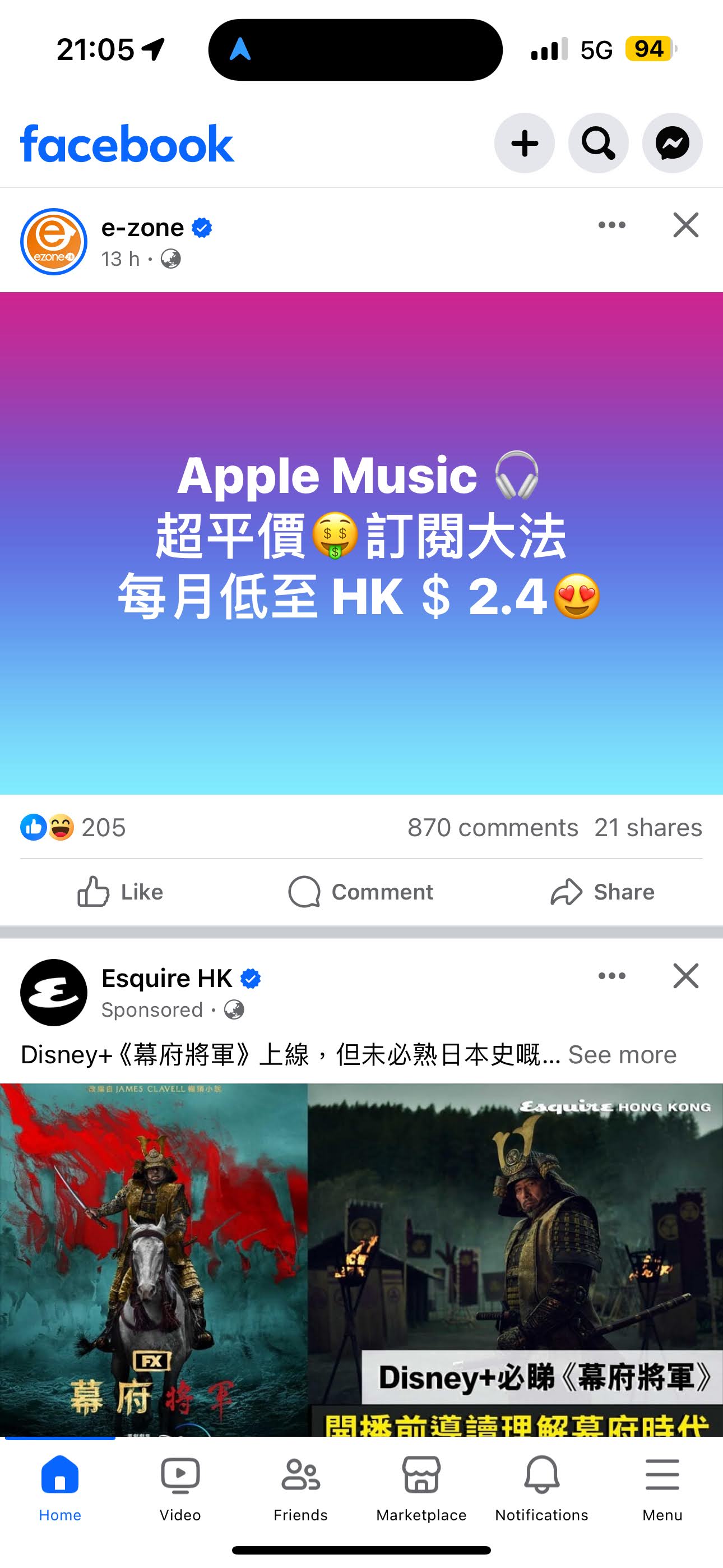This screenshot has height=1568, width=723.
Task: Open the Apple Music post image
Action: [361, 543]
